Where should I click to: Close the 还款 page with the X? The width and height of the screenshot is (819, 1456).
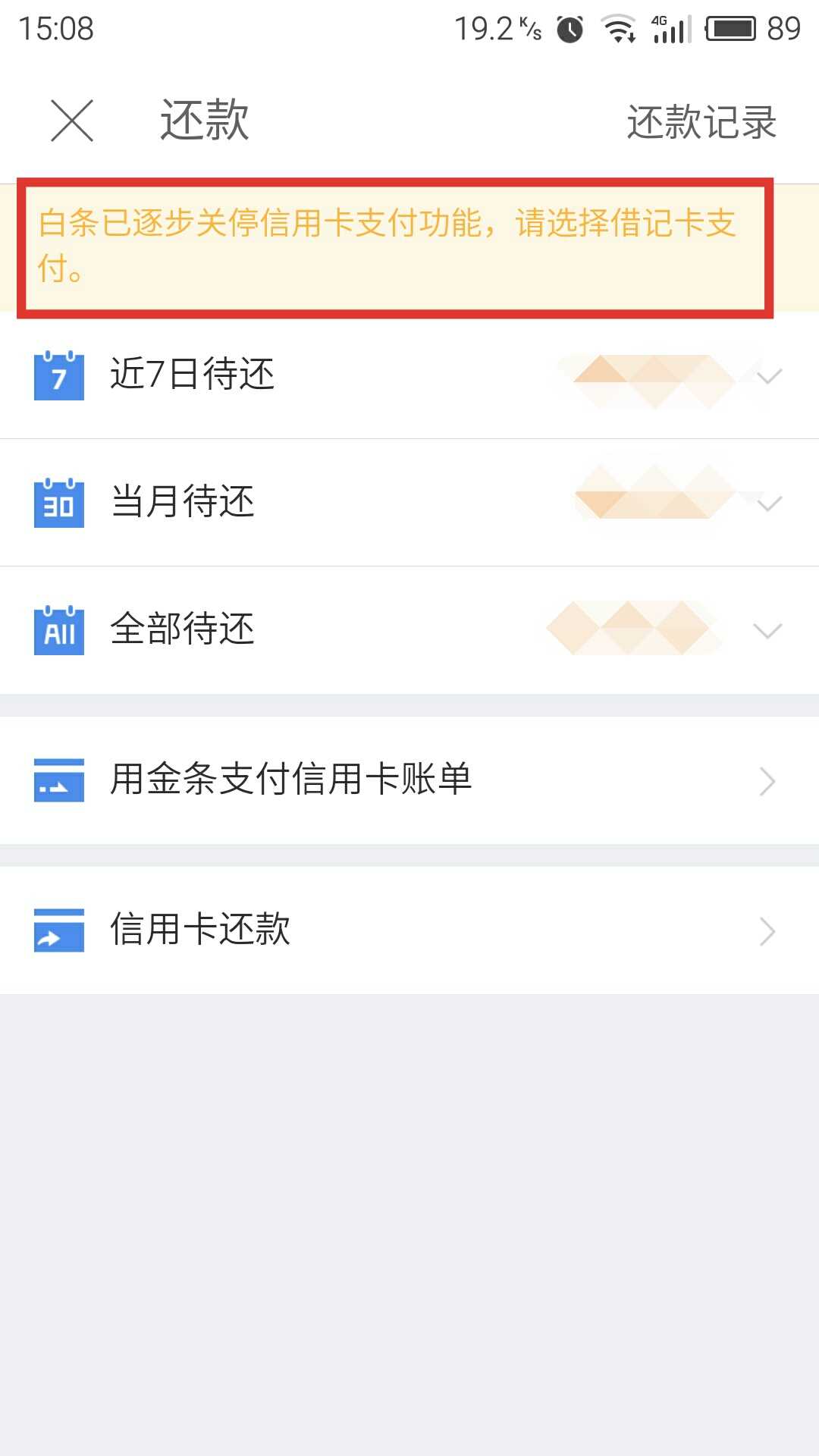pos(71,121)
